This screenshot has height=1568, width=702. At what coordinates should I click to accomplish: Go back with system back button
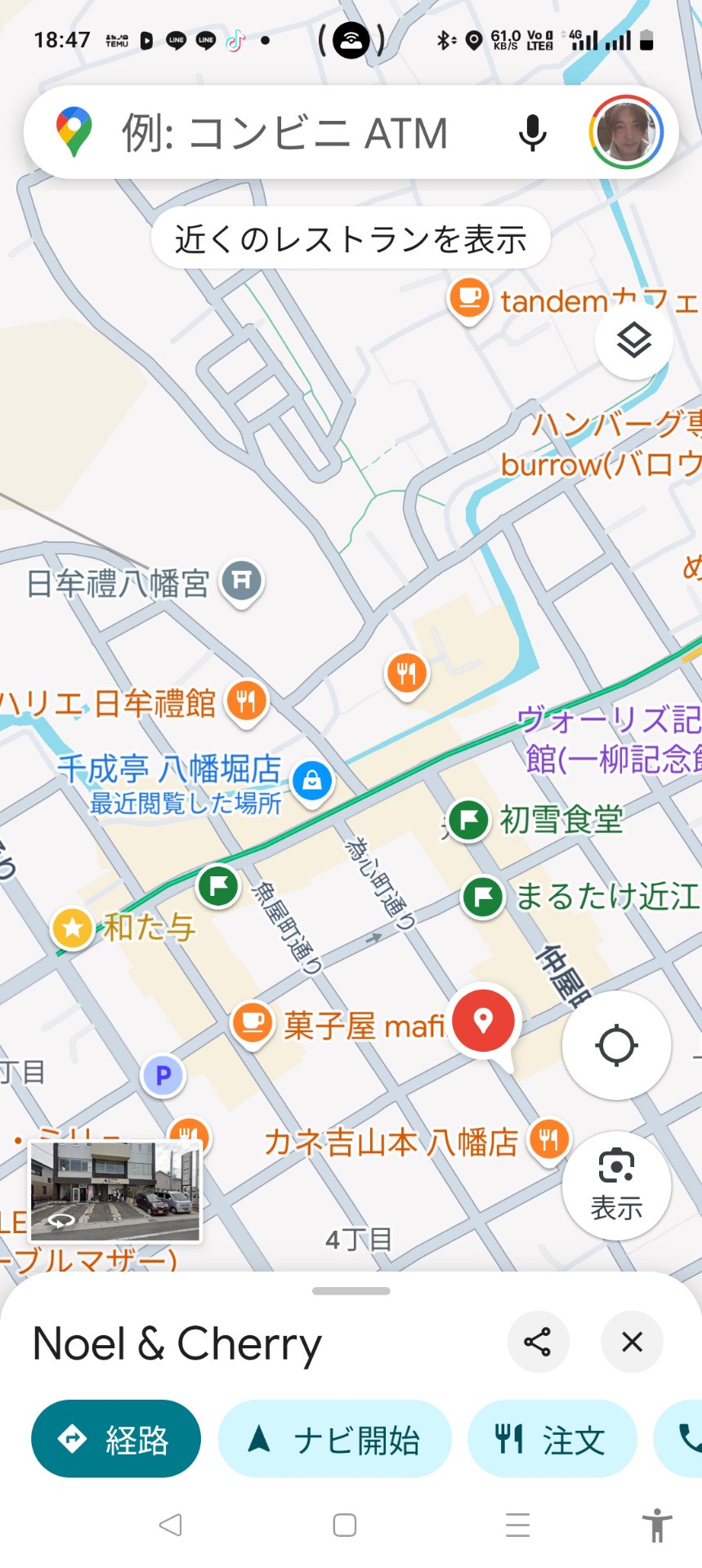click(171, 1525)
